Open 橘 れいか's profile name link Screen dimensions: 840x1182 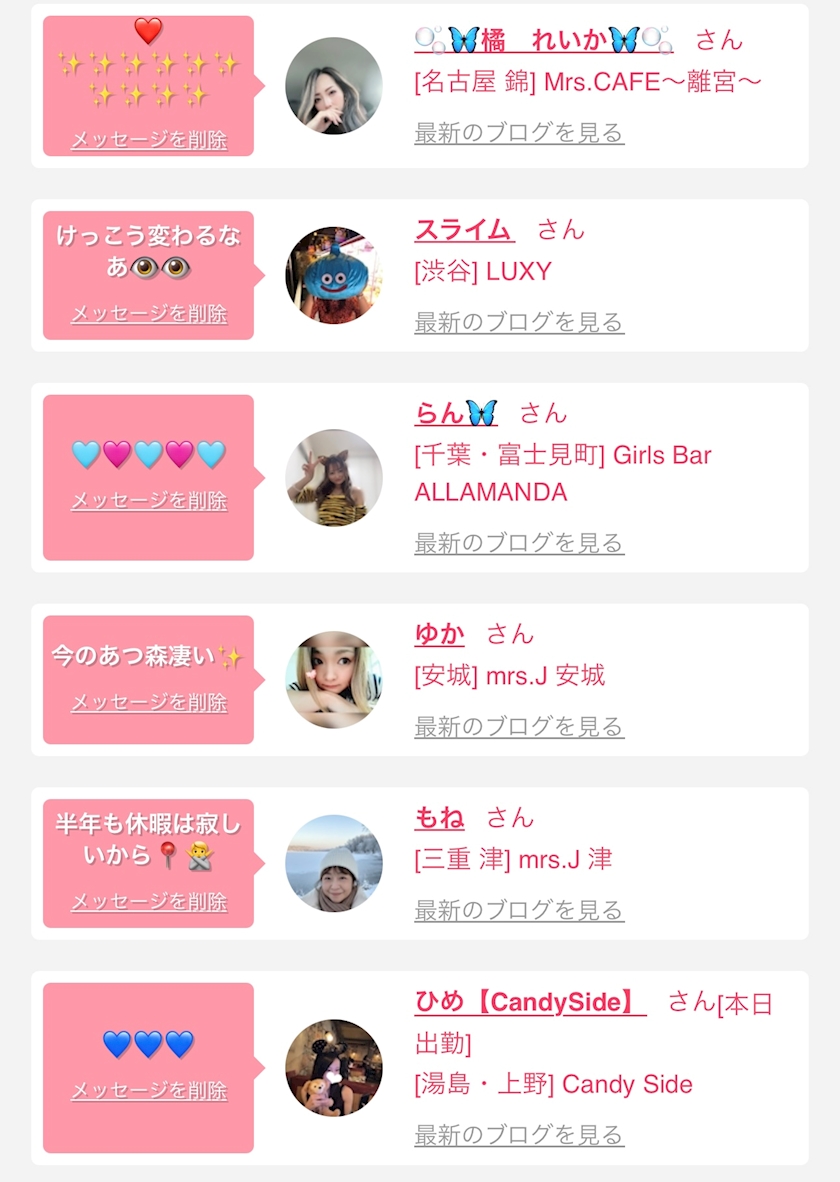pyautogui.click(x=543, y=40)
